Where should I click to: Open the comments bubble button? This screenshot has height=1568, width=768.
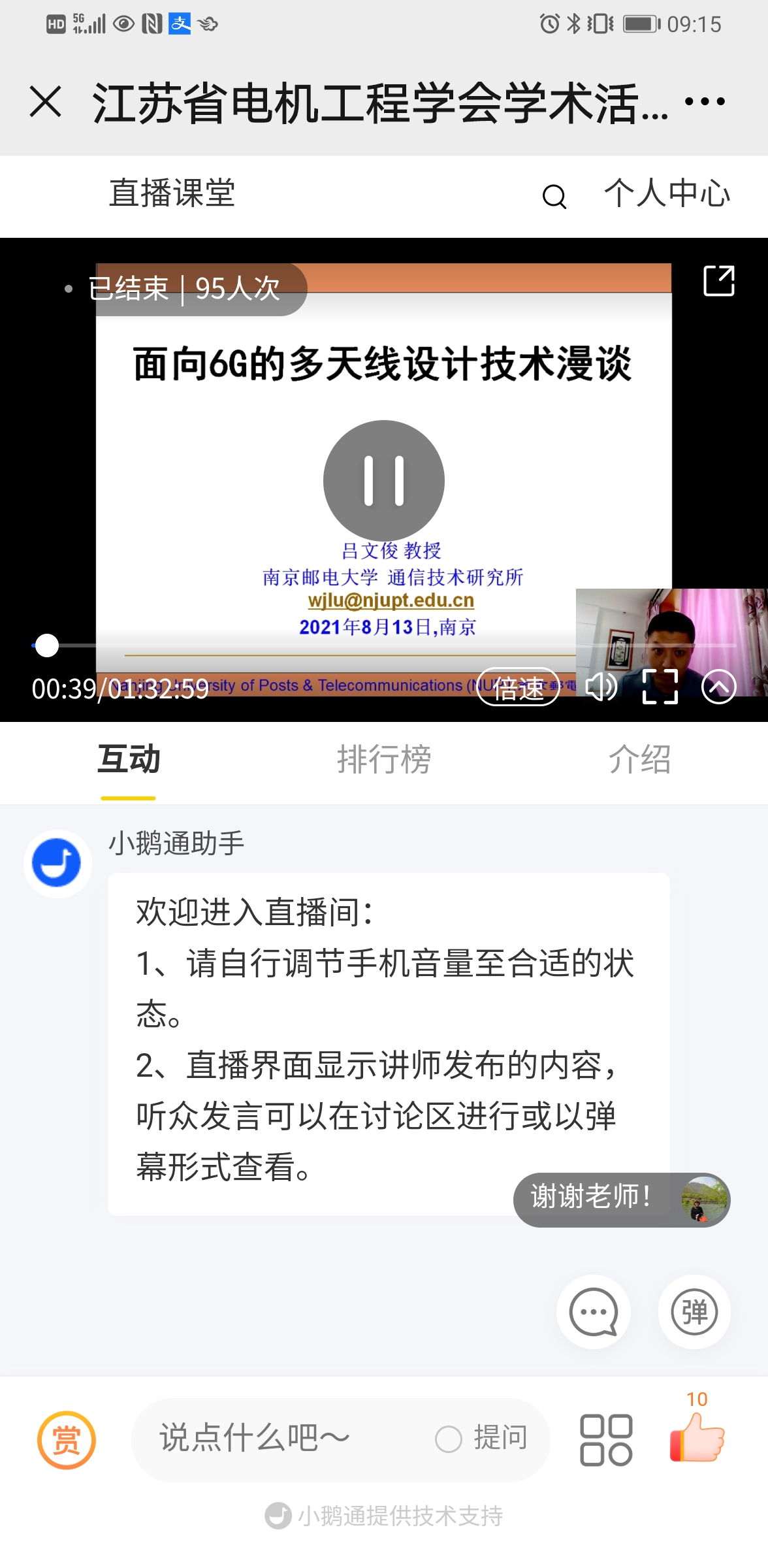click(593, 1311)
